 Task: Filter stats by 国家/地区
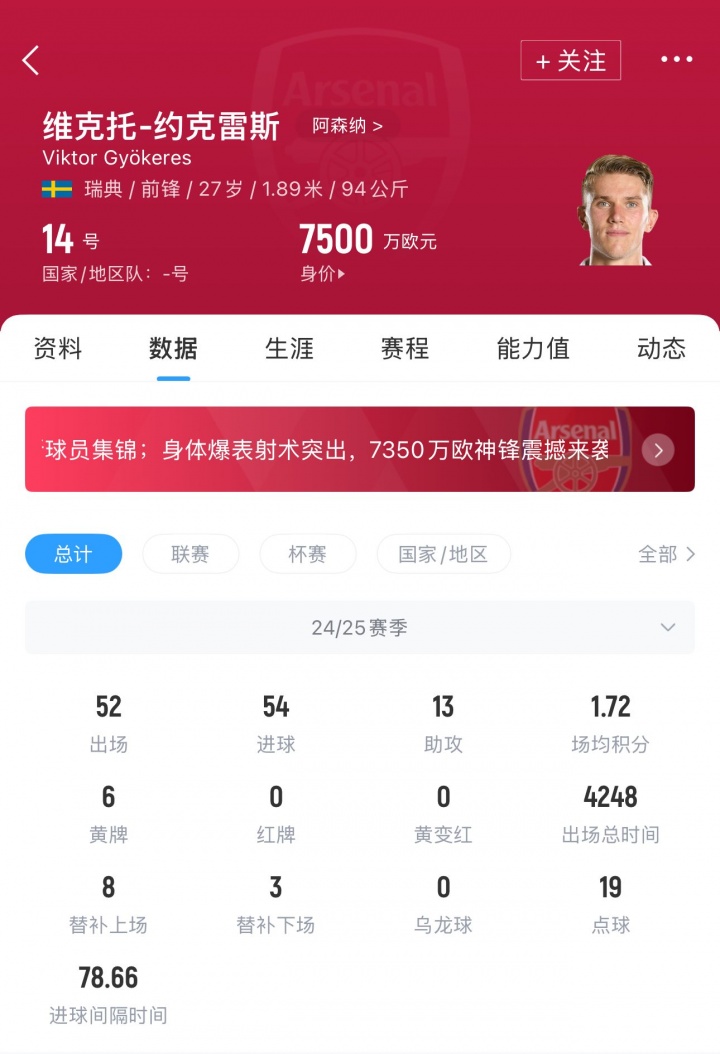coord(443,554)
